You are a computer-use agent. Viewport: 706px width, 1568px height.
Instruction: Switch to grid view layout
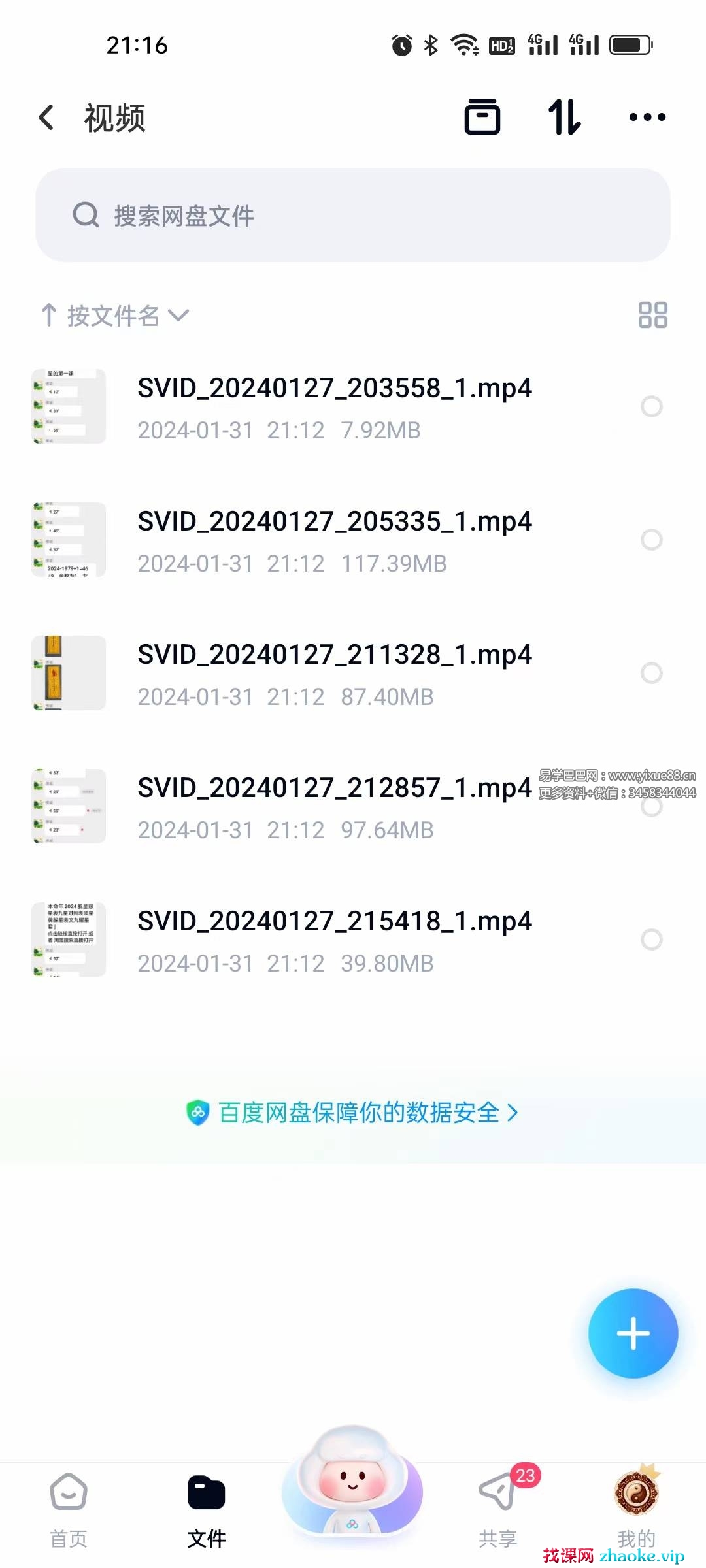point(652,315)
